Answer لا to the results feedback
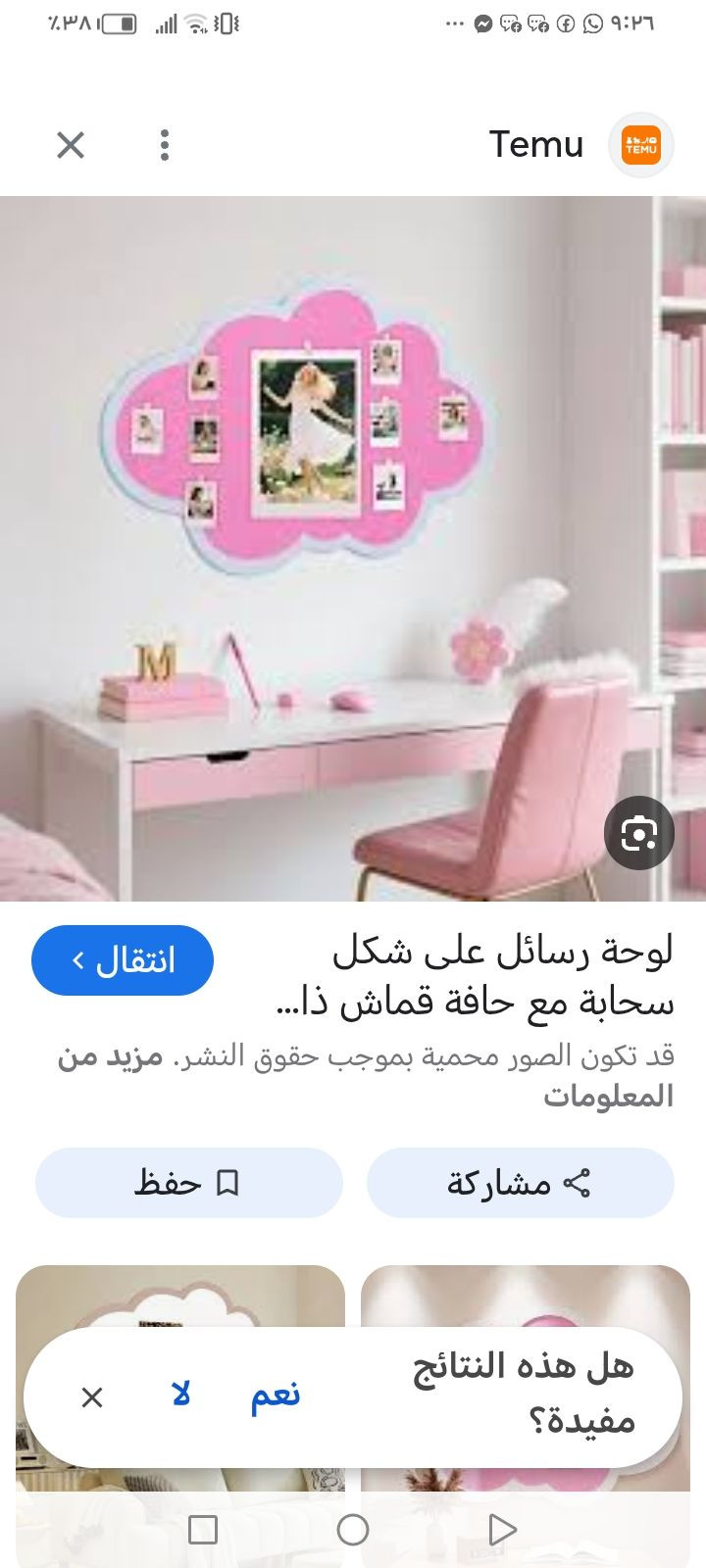This screenshot has width=706, height=1568. tap(180, 1396)
